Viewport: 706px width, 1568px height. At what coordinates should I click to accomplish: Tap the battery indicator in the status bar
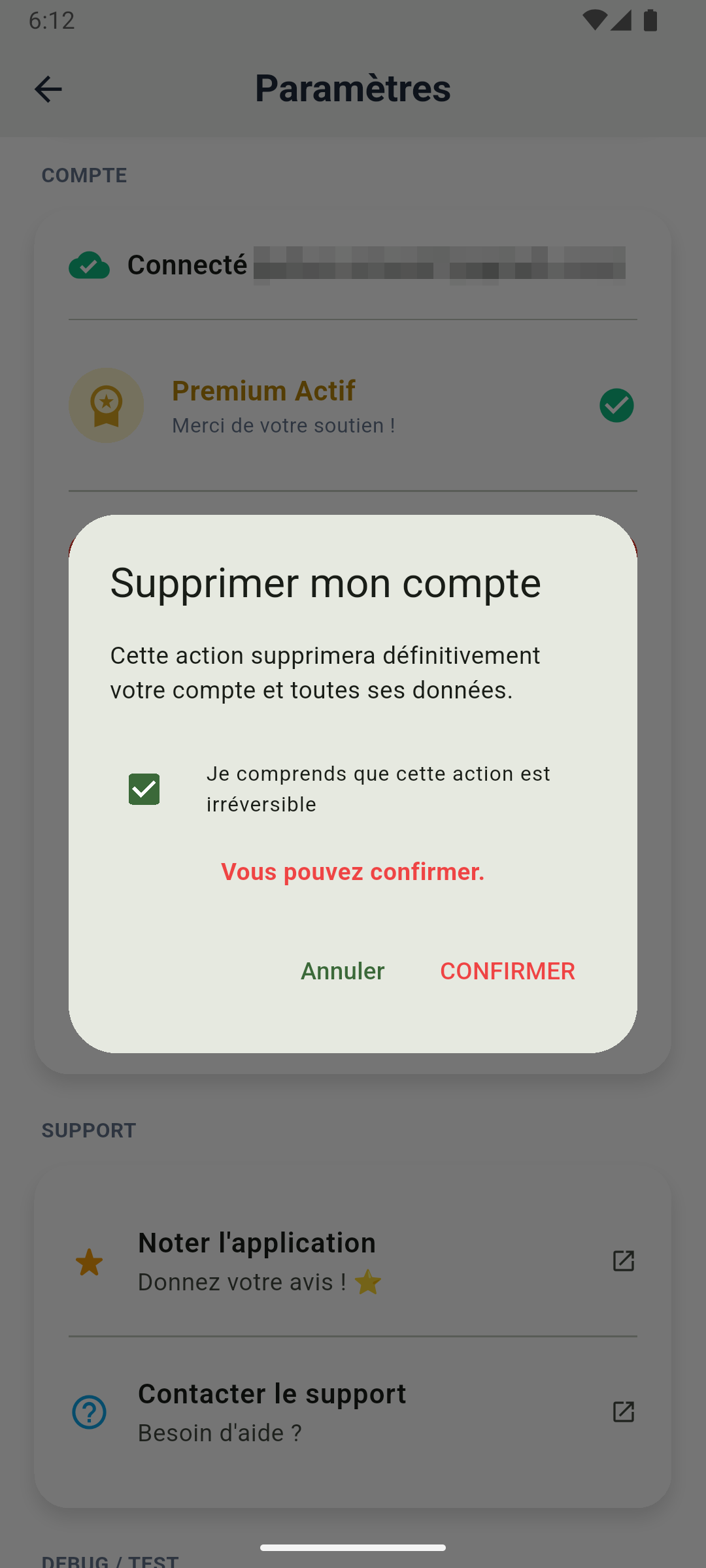point(651,20)
